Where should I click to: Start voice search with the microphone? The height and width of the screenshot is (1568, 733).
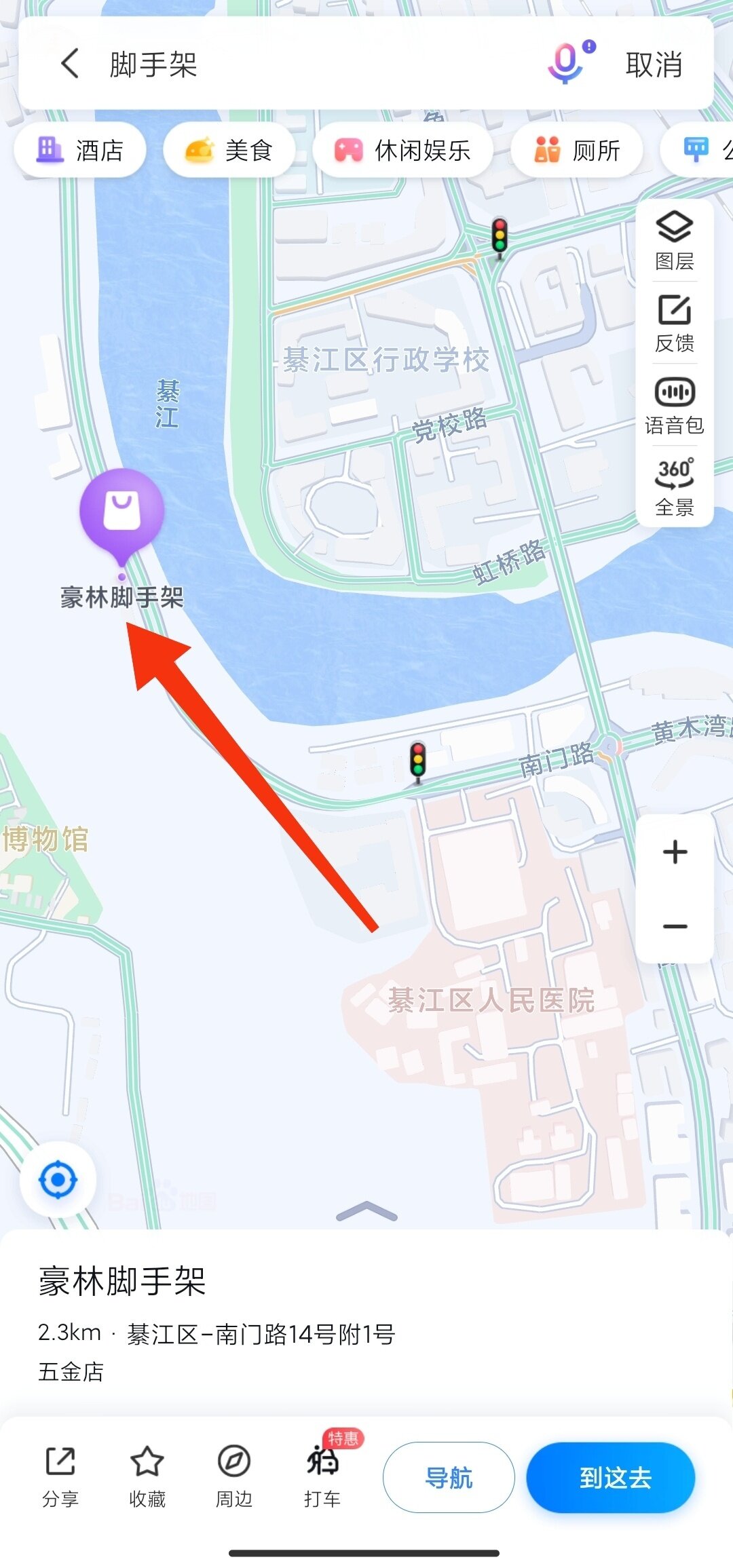tap(570, 63)
